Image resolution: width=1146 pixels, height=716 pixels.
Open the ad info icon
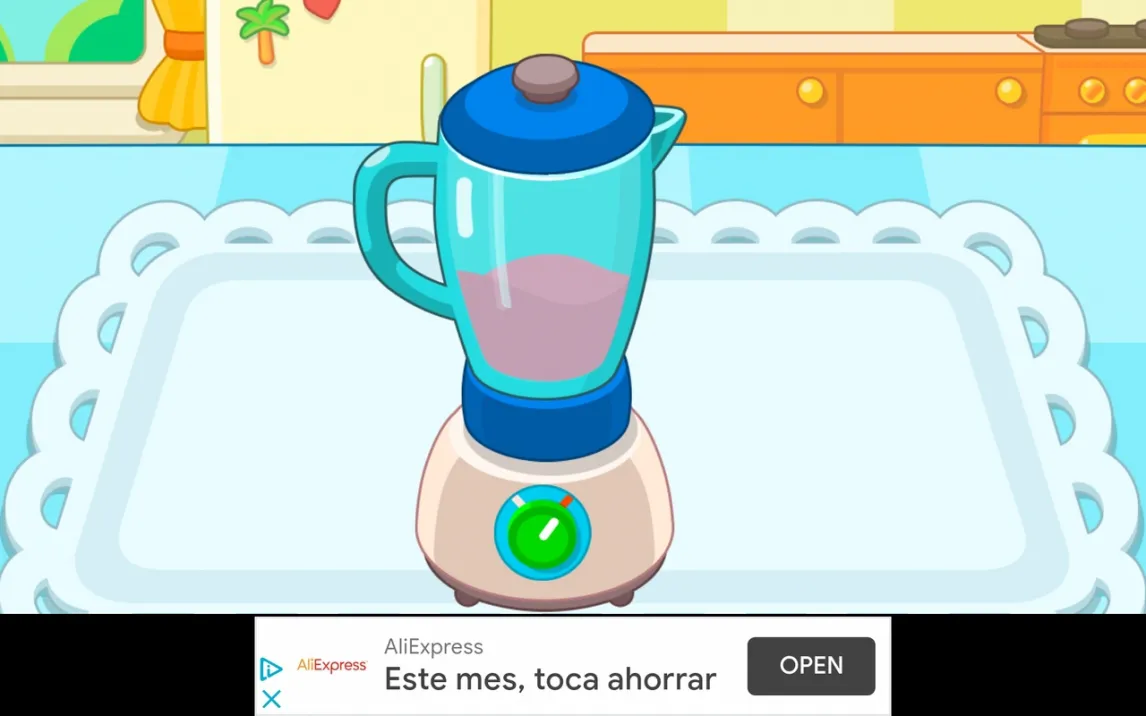pyautogui.click(x=270, y=669)
